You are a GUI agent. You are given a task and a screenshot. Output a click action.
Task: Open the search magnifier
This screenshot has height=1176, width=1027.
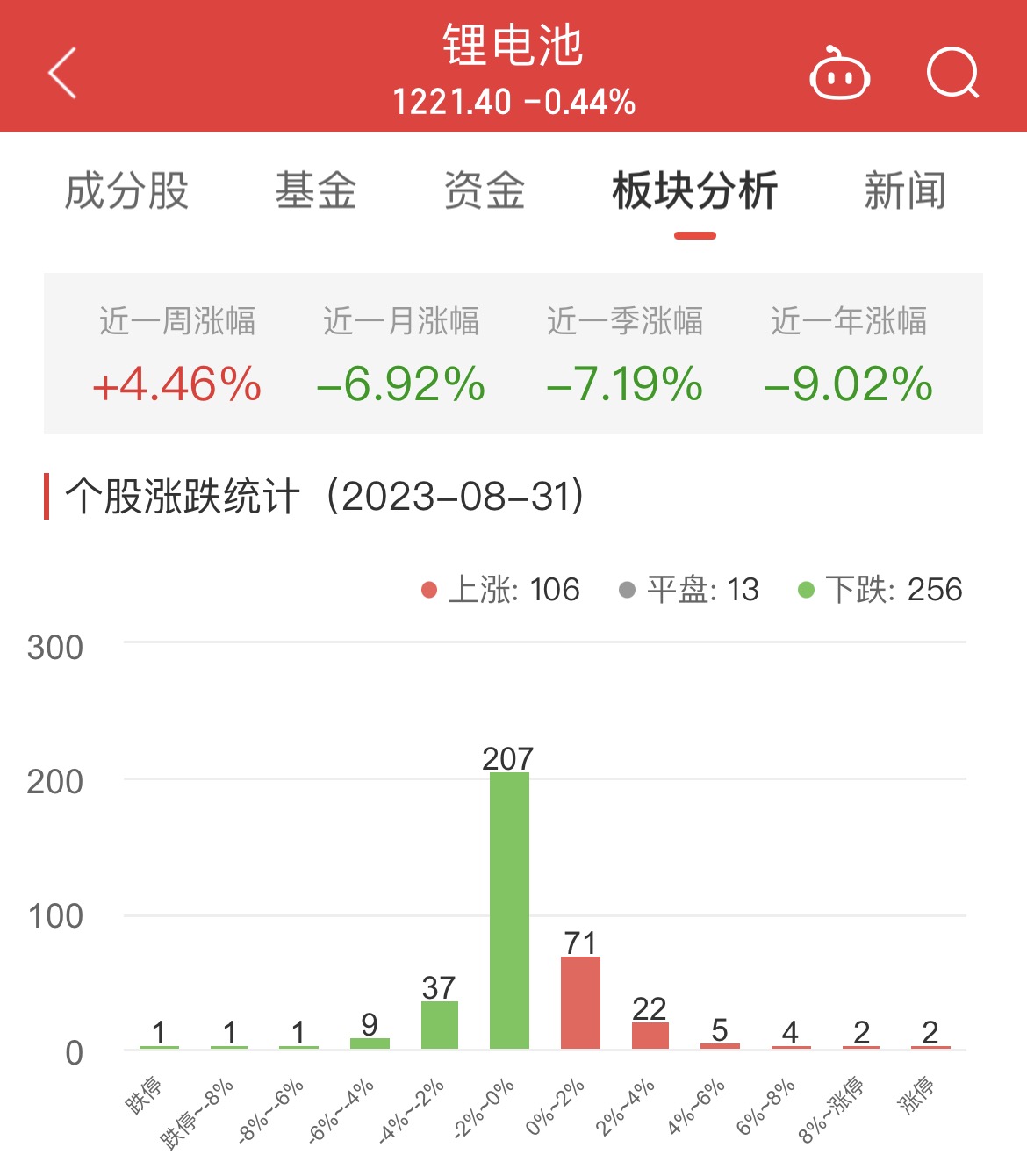[x=952, y=73]
